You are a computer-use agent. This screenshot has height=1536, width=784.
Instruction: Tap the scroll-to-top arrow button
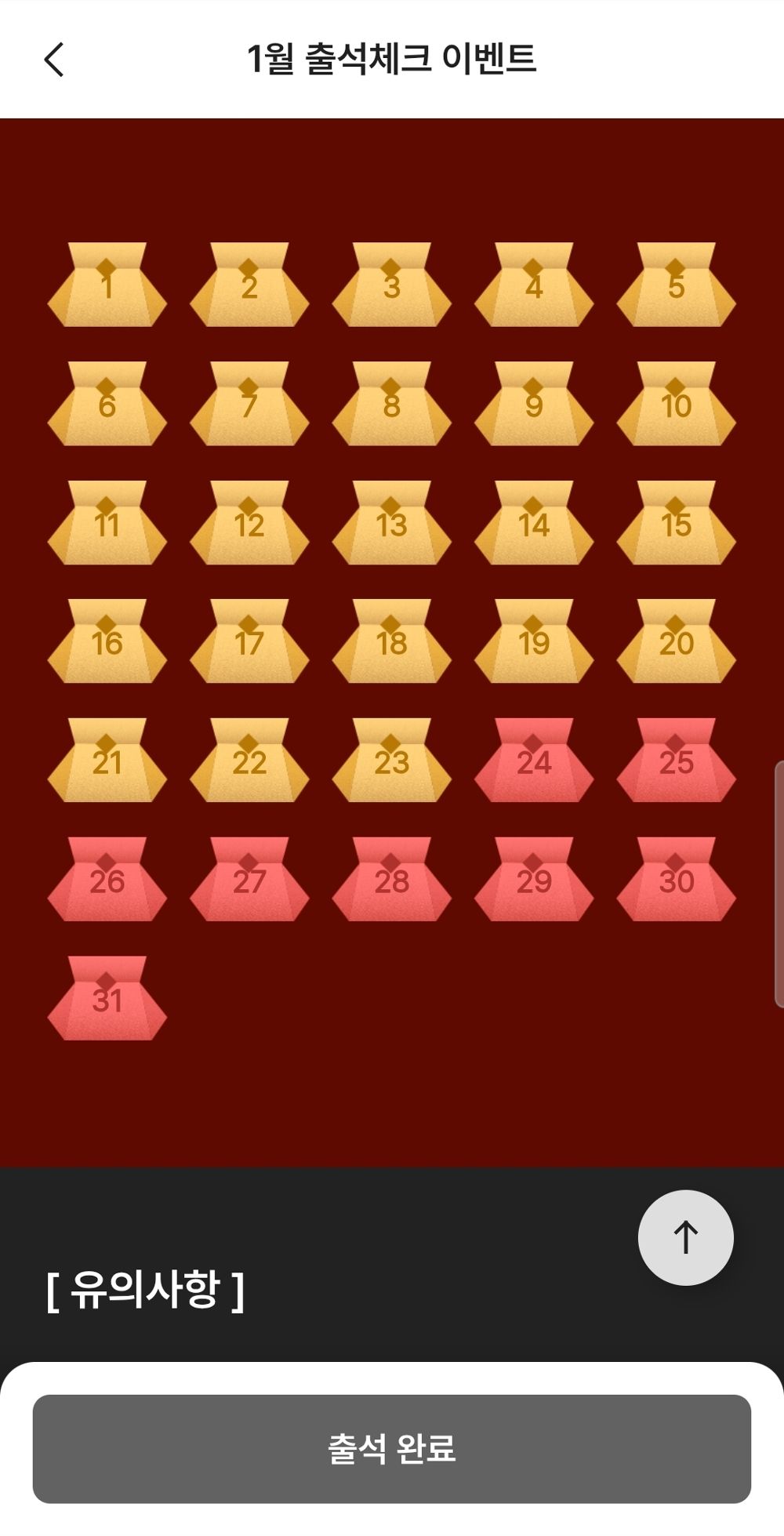(685, 1237)
